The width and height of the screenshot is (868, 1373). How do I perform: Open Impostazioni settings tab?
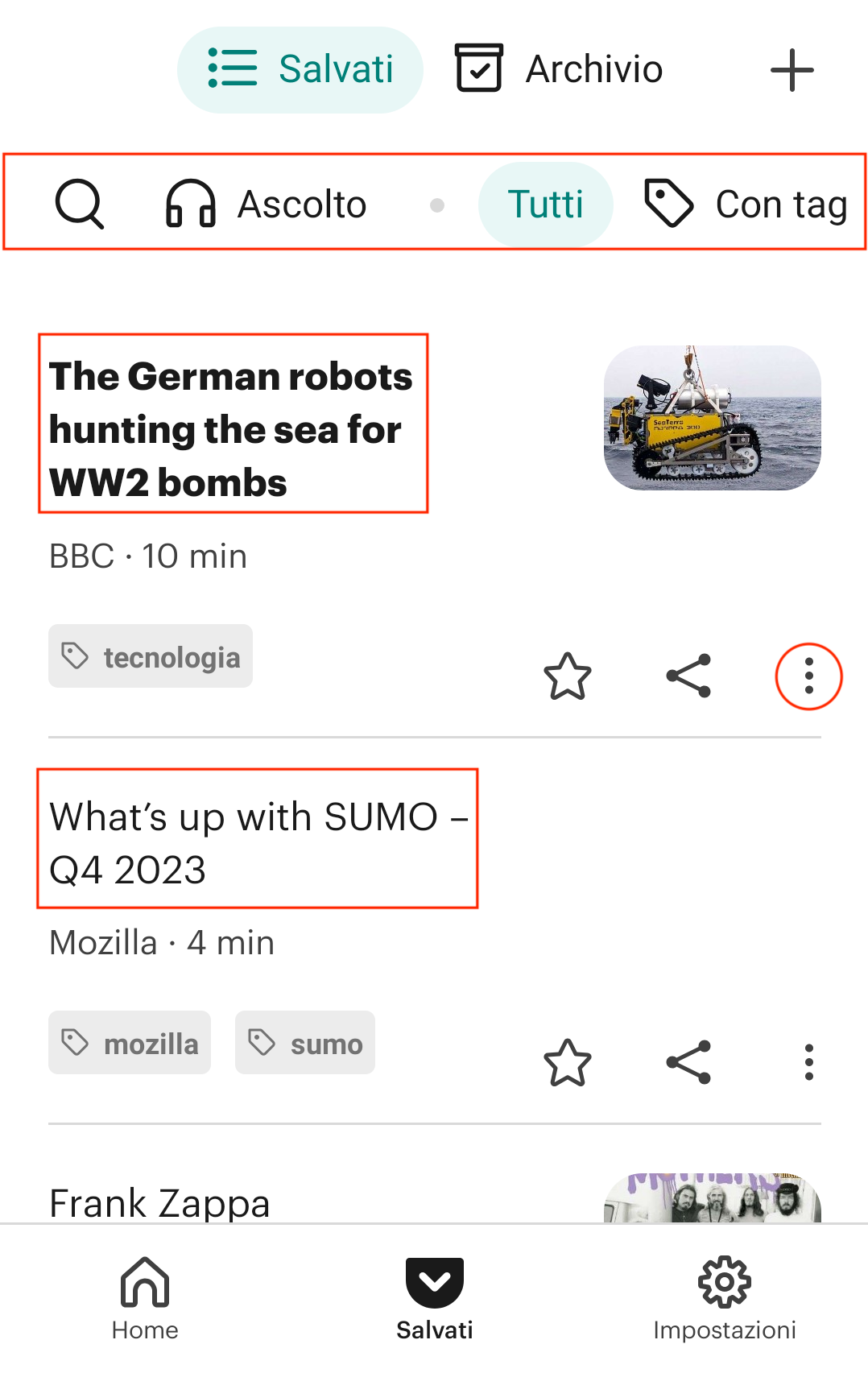pos(724,1297)
